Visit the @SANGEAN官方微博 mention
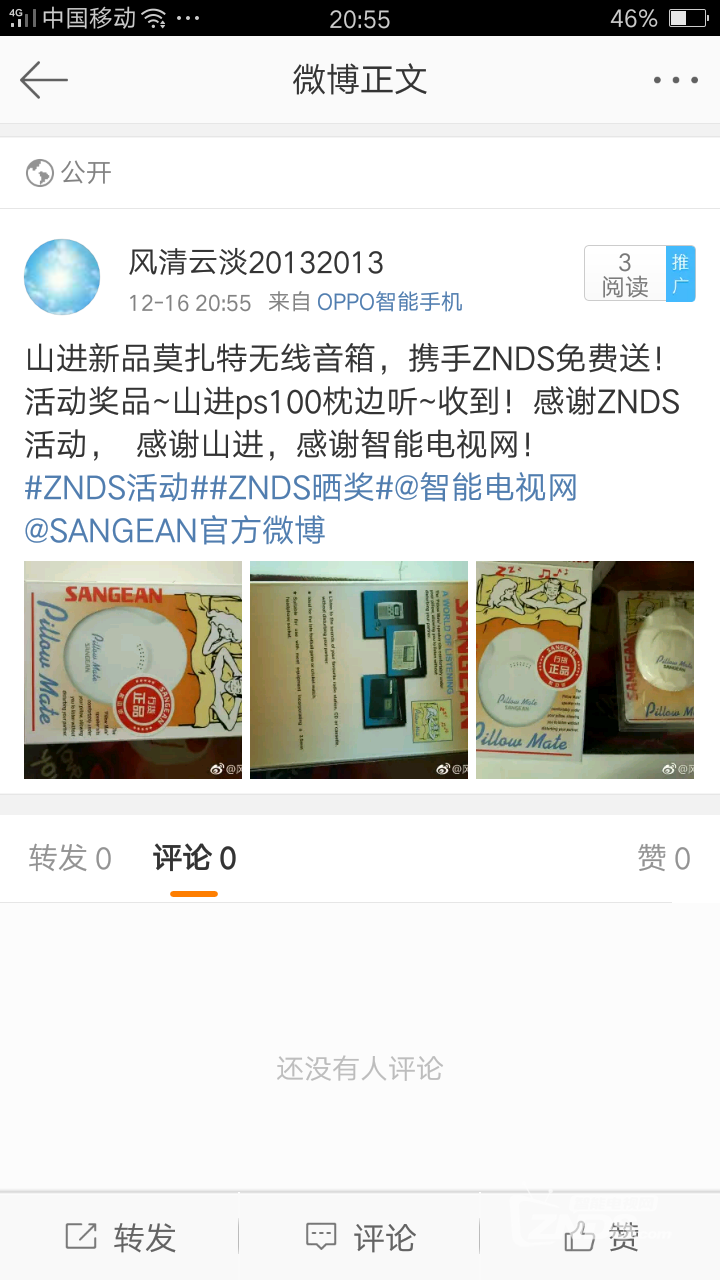This screenshot has width=720, height=1280. pyautogui.click(x=175, y=530)
